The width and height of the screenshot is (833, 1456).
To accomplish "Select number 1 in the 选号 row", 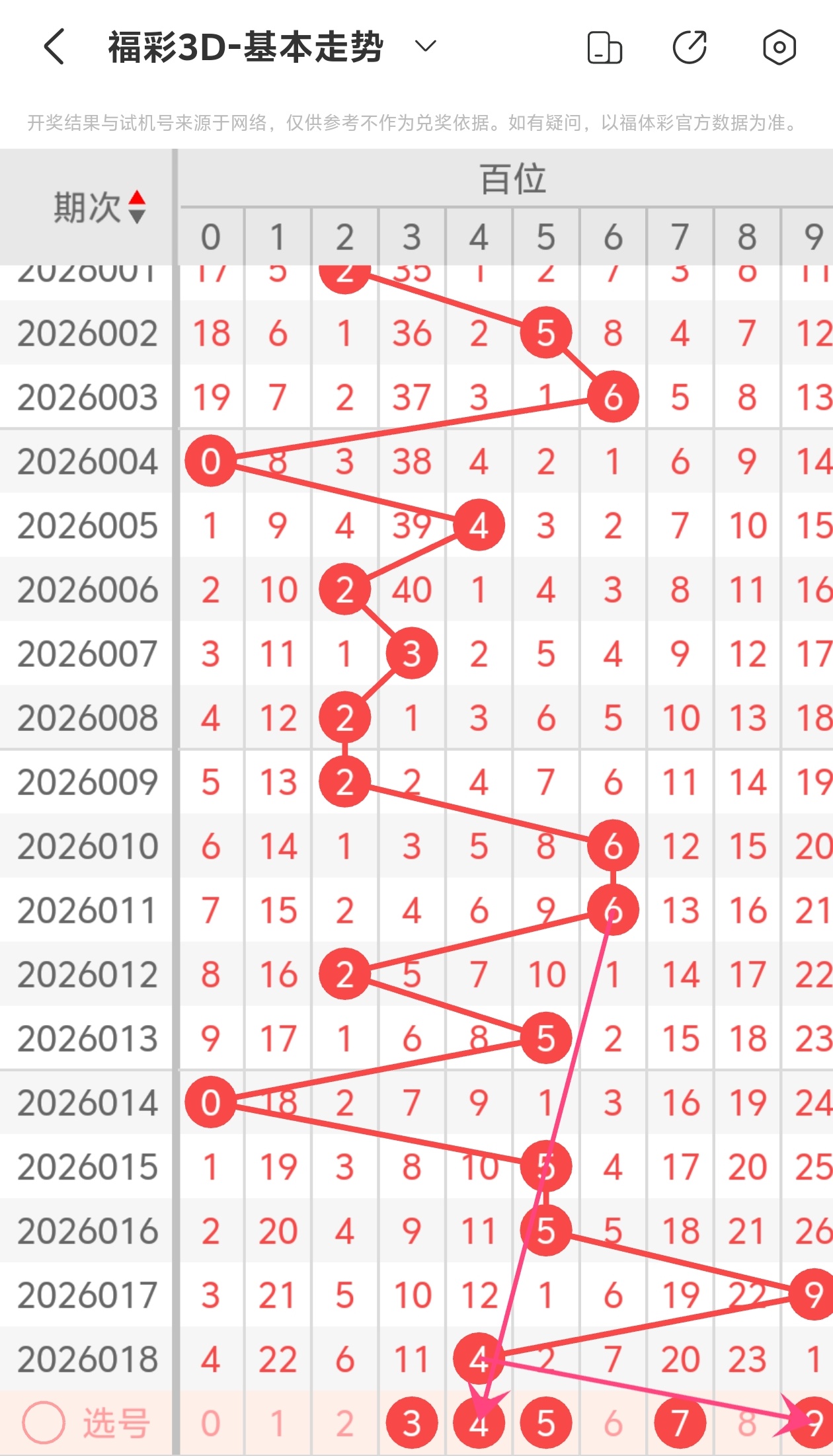I will pos(278,1424).
